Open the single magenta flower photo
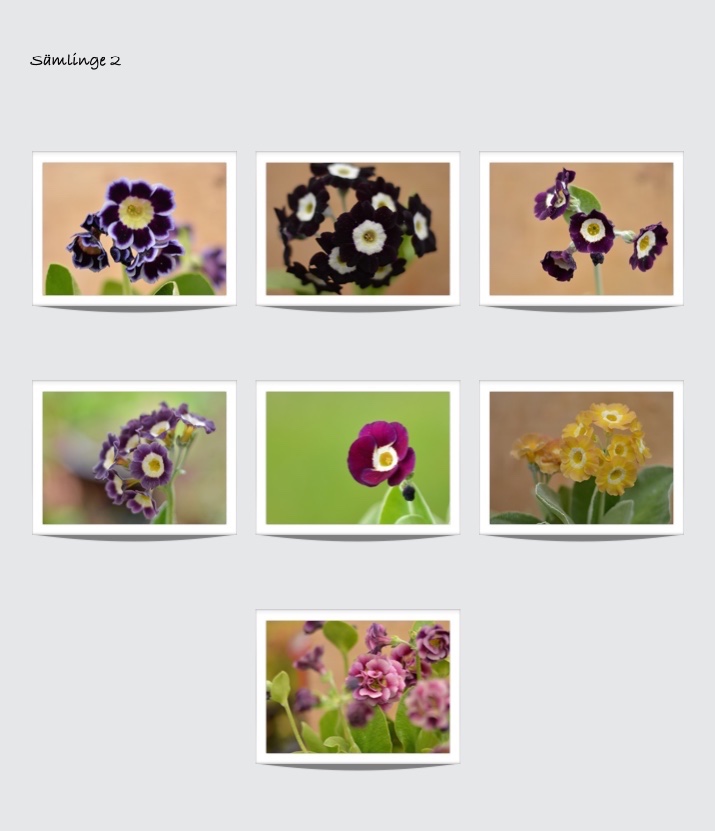Screen dimensions: 715x831 tap(358, 457)
